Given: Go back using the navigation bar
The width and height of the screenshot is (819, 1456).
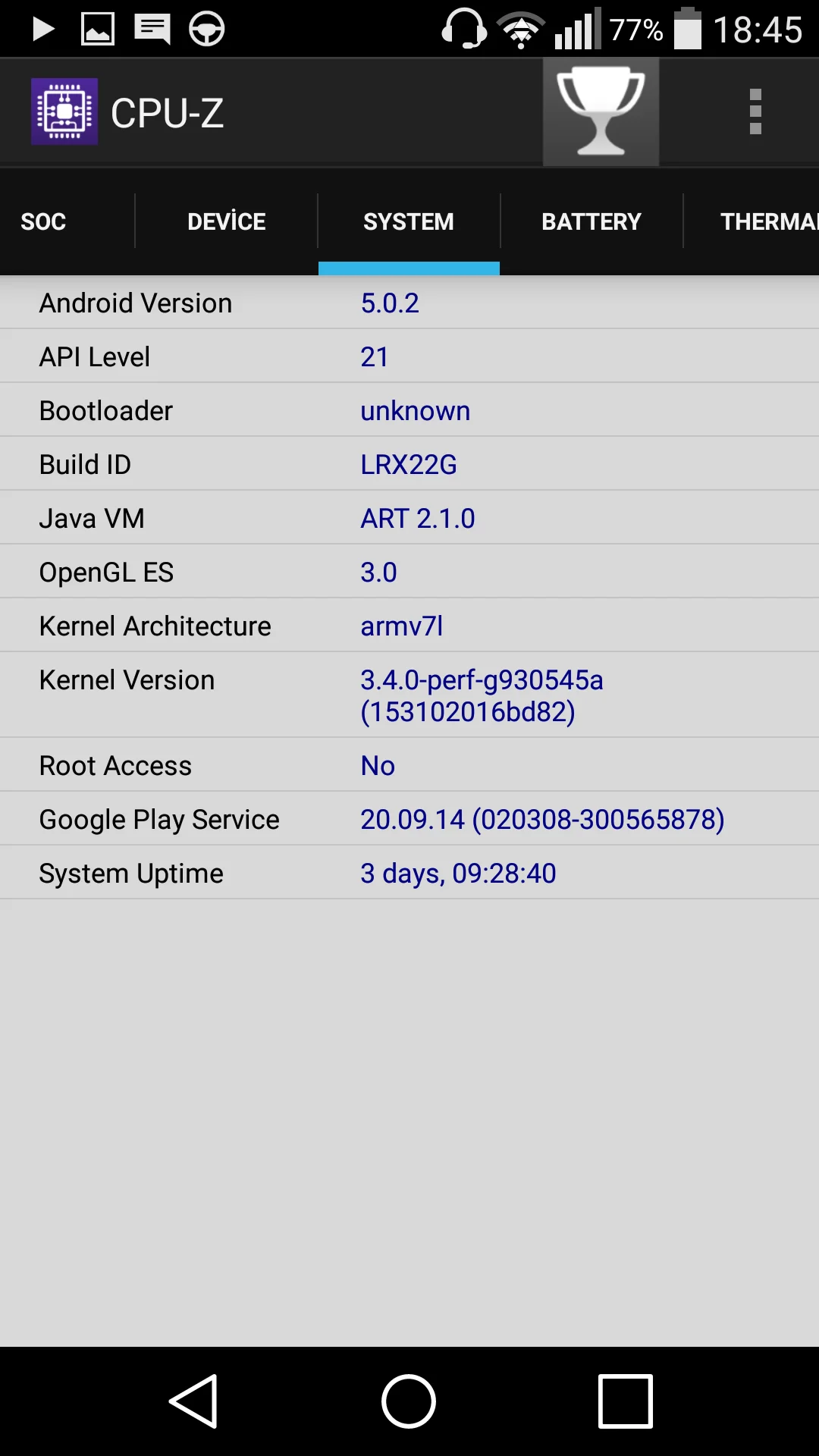Looking at the screenshot, I should tap(194, 1401).
